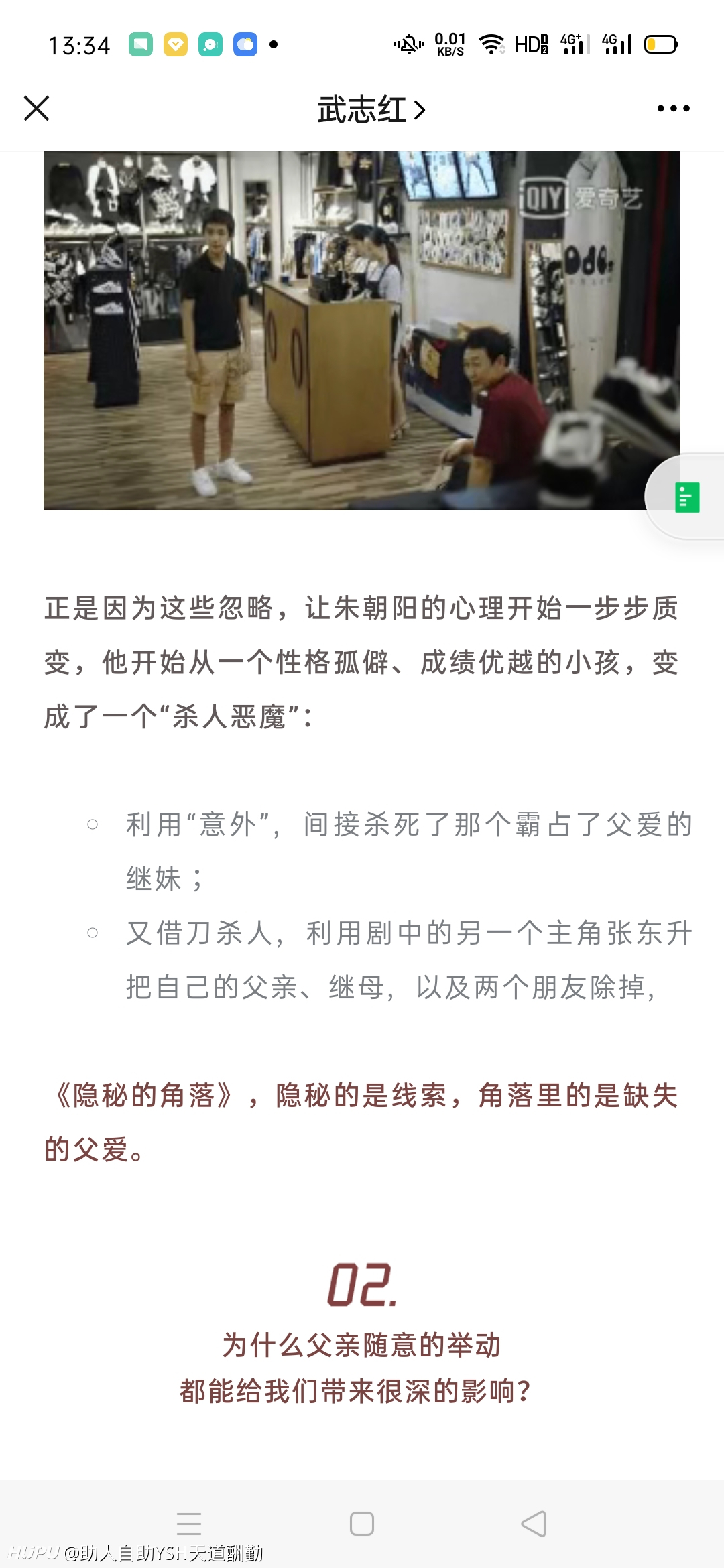
Task: Go back using the system back button
Action: coord(534,1524)
